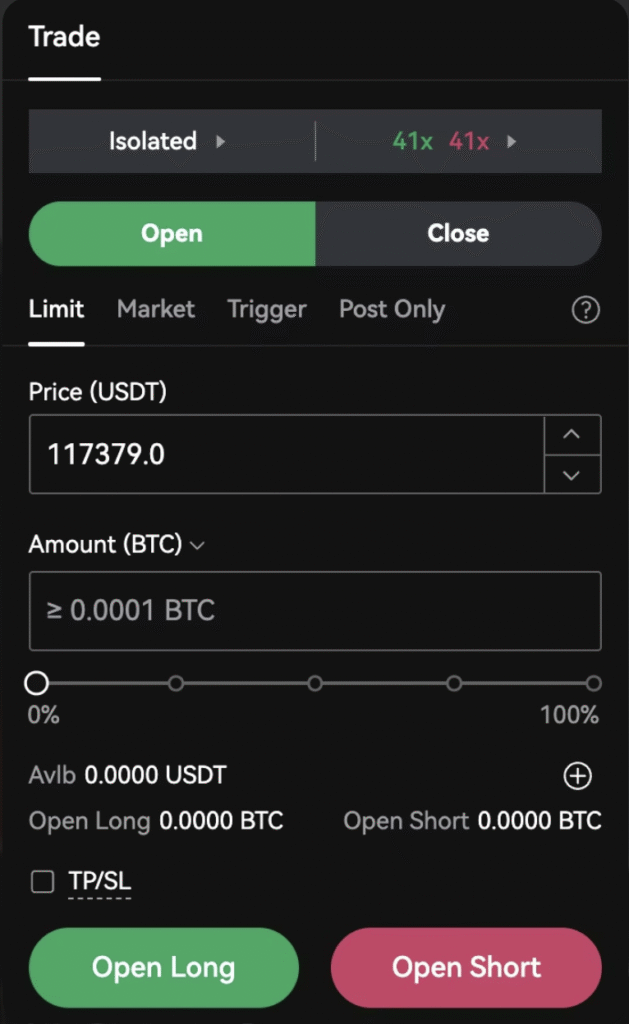Add funds with the plus icon
The width and height of the screenshot is (629, 1024).
pos(578,776)
